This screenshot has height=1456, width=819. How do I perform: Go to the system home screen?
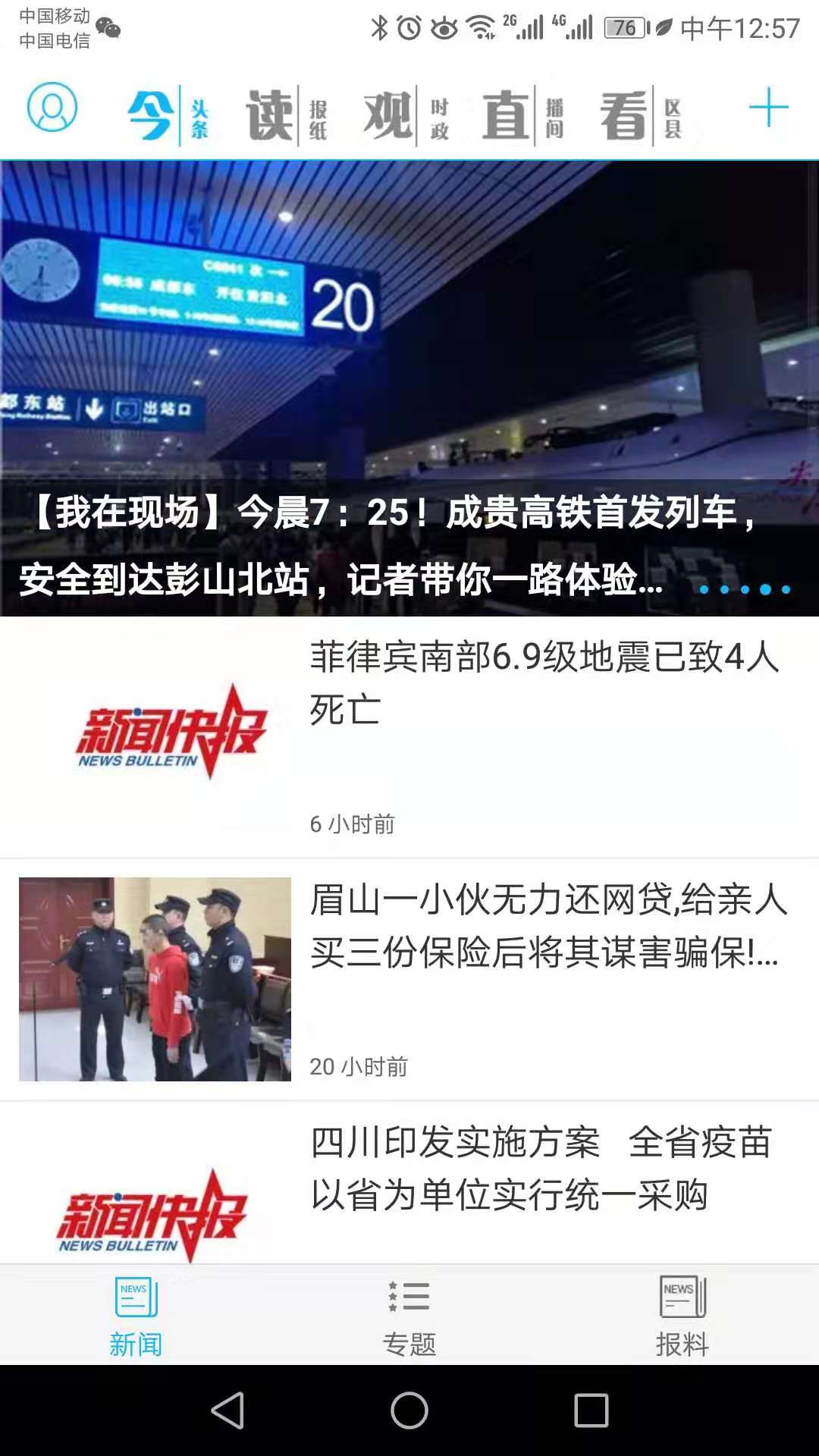409,1410
